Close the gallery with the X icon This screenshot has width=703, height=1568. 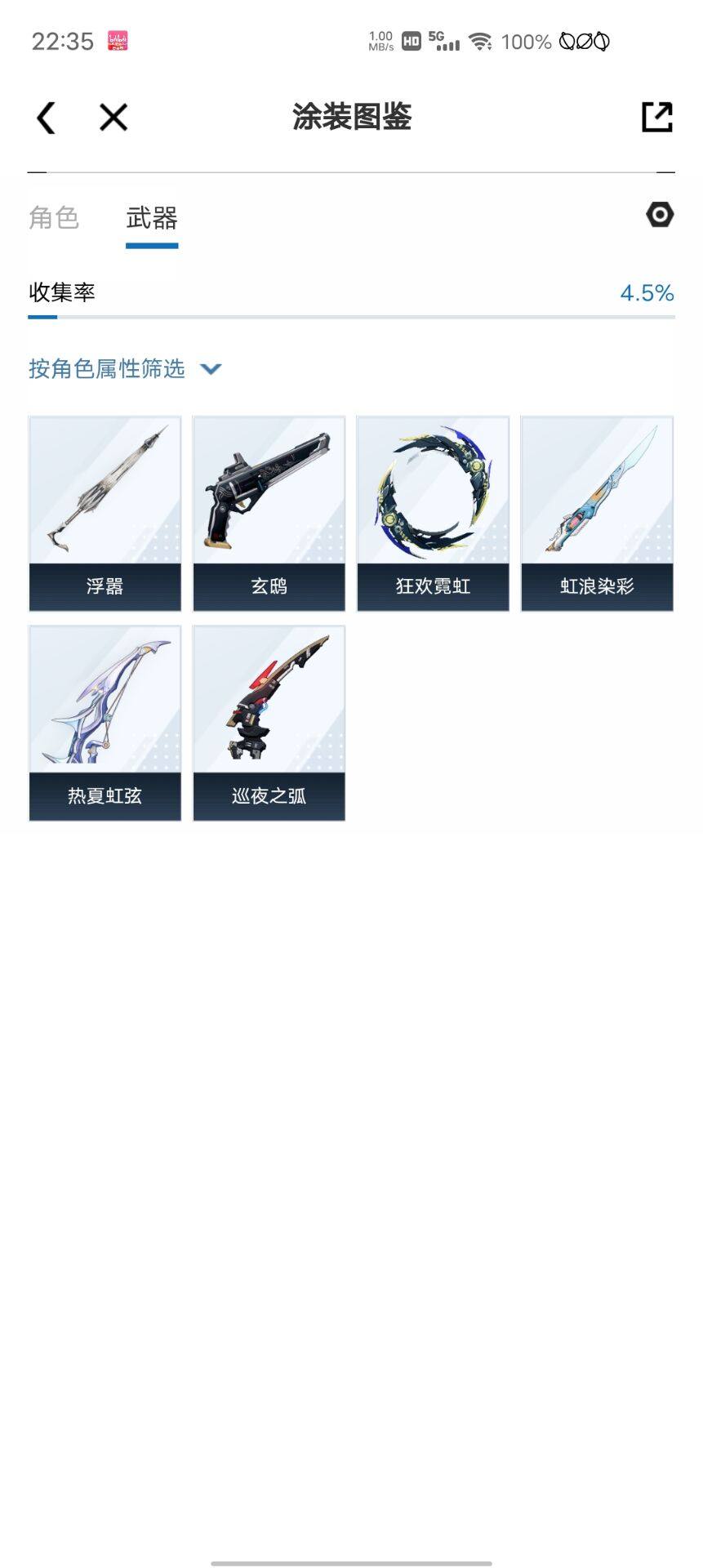pos(112,117)
